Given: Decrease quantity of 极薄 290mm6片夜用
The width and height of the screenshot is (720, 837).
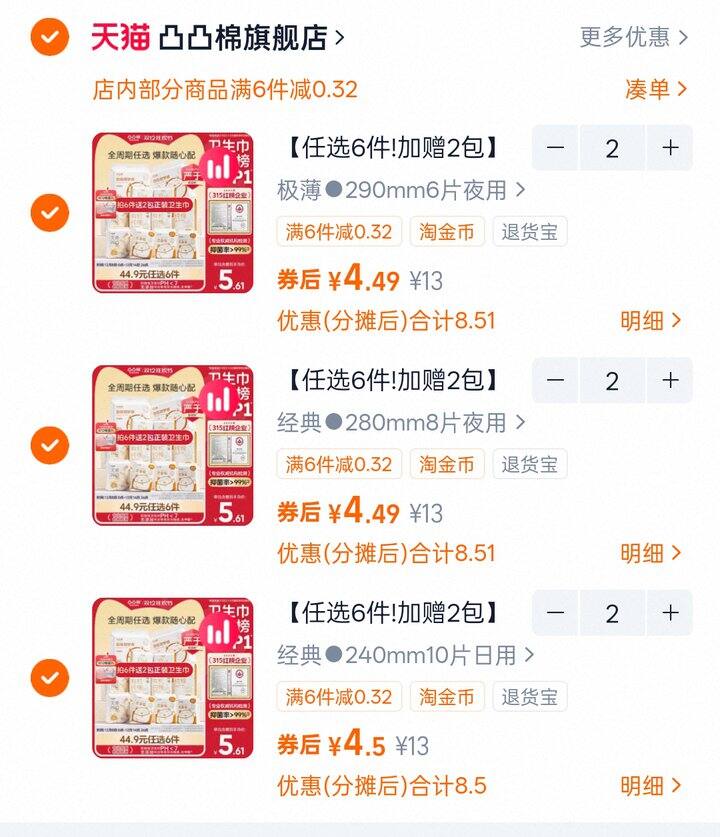Looking at the screenshot, I should tap(556, 148).
